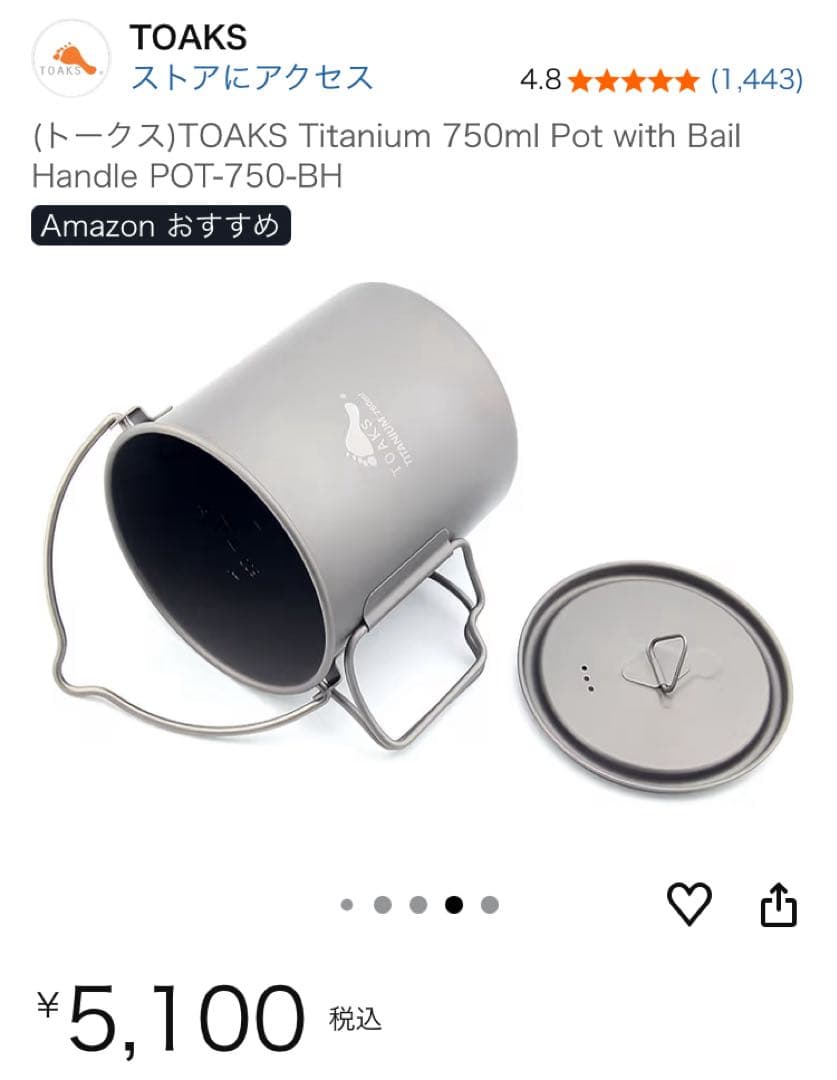The image size is (837, 1080).
Task: Tap the TOAKS brand logo
Action: (71, 59)
